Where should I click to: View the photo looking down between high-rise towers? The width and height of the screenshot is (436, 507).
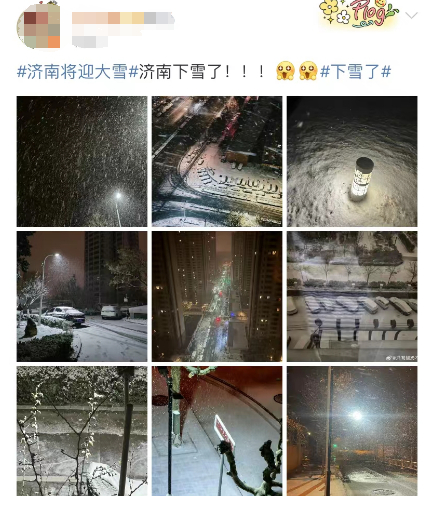click(217, 296)
